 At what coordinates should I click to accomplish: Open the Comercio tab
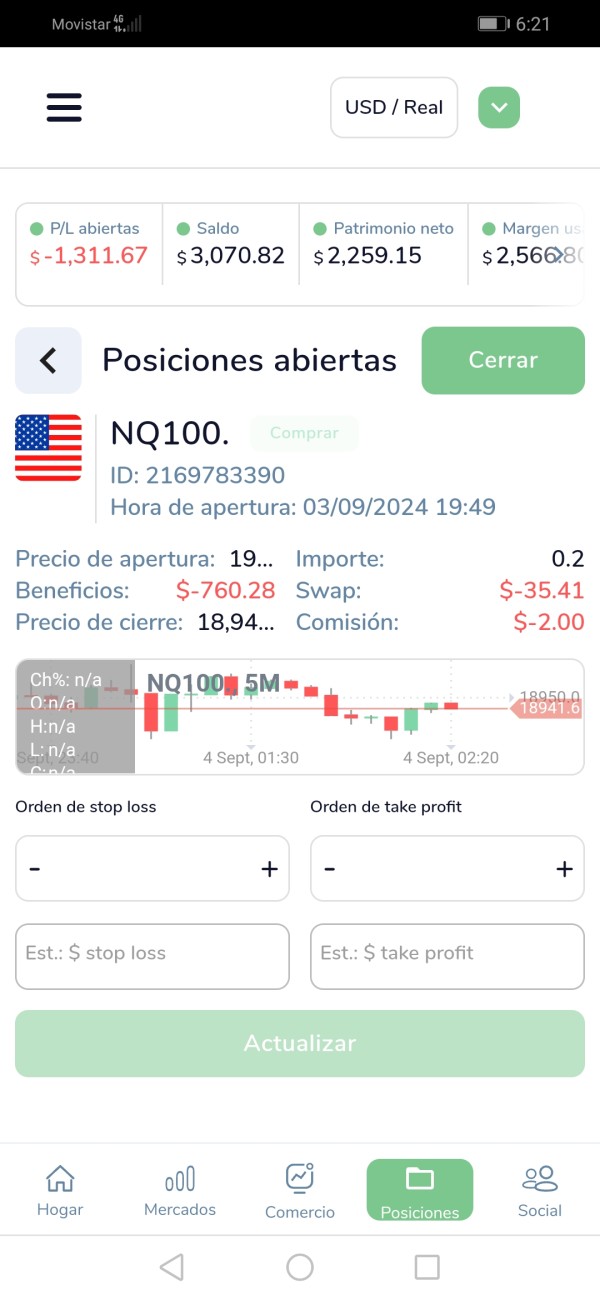pyautogui.click(x=300, y=1190)
